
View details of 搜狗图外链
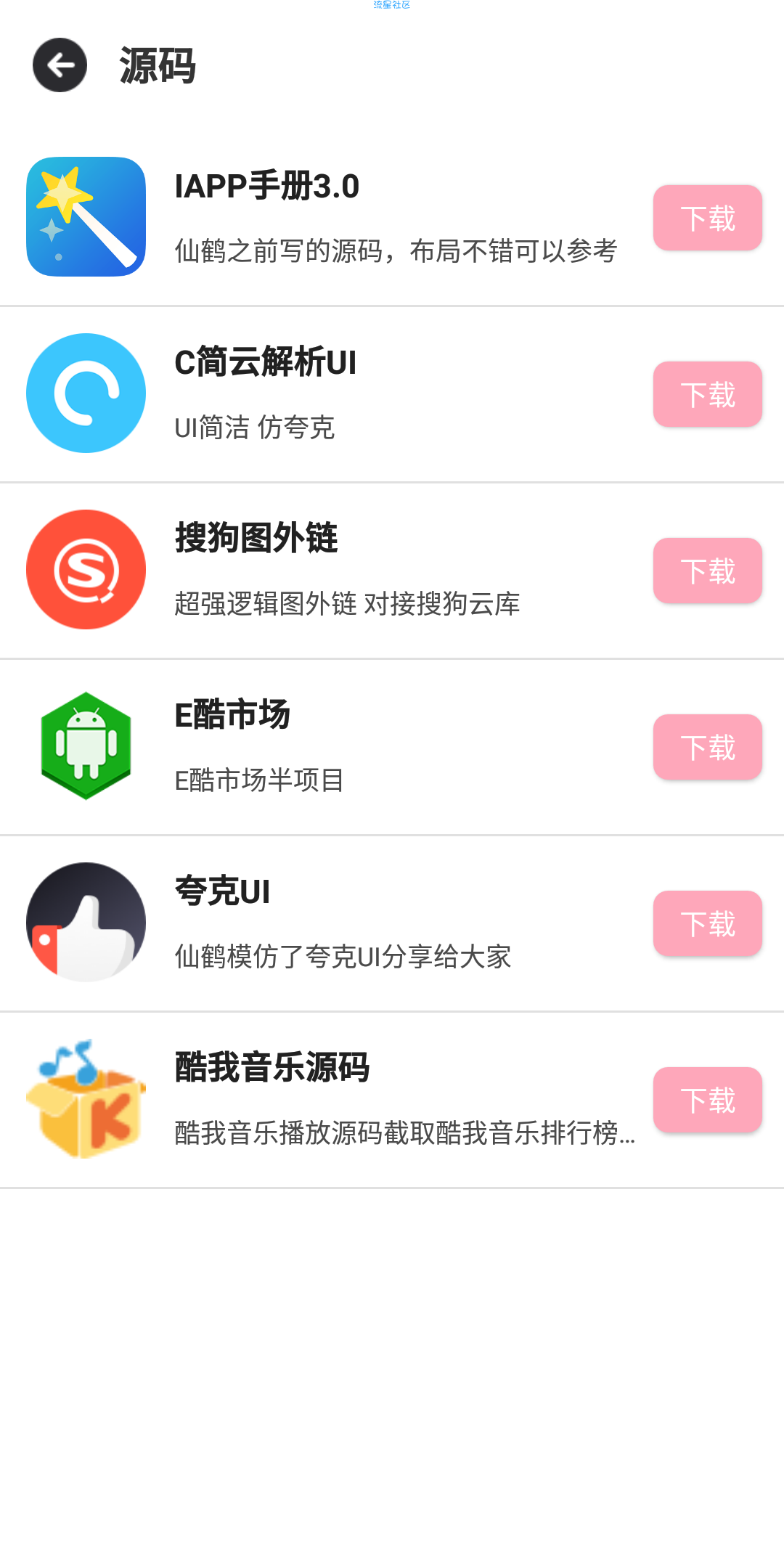(392, 571)
